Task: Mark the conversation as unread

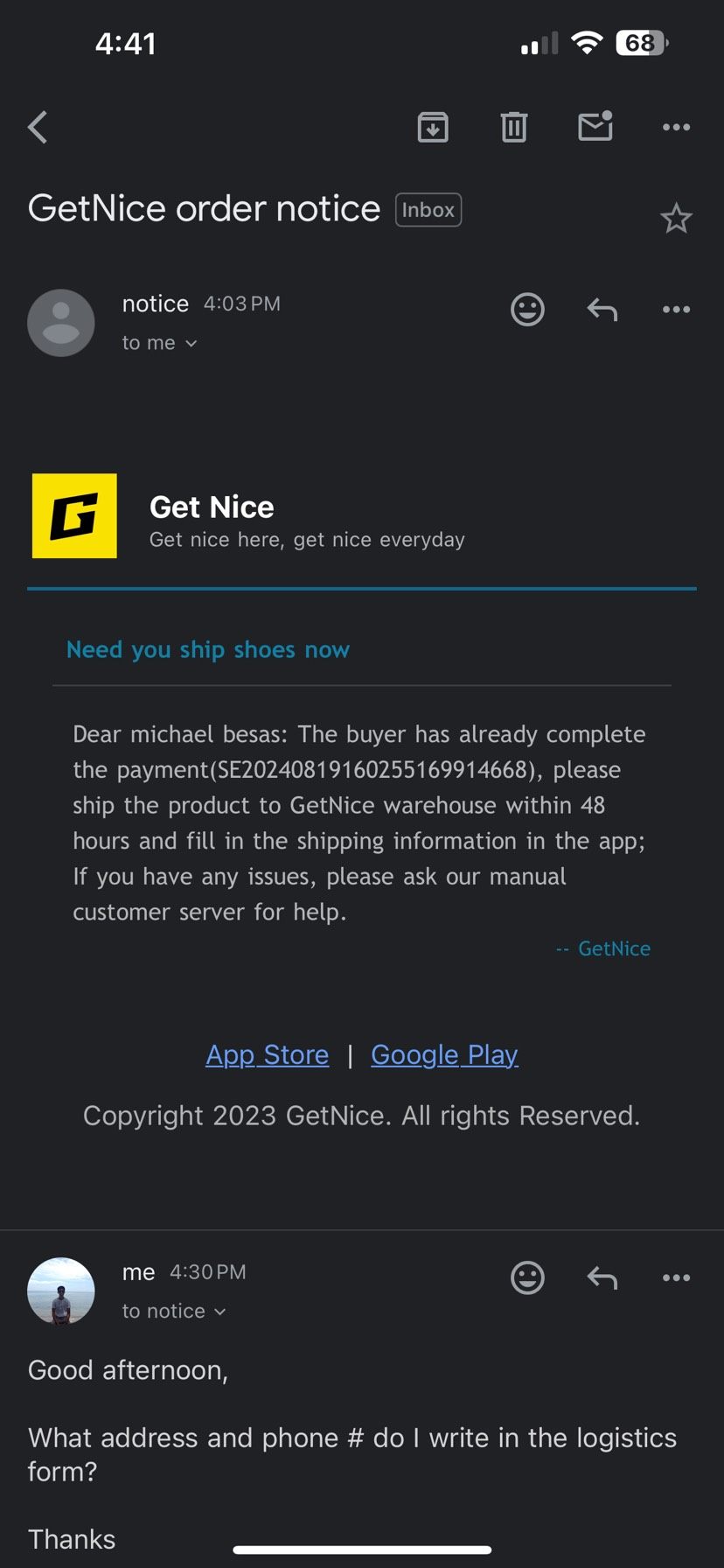Action: click(x=595, y=127)
